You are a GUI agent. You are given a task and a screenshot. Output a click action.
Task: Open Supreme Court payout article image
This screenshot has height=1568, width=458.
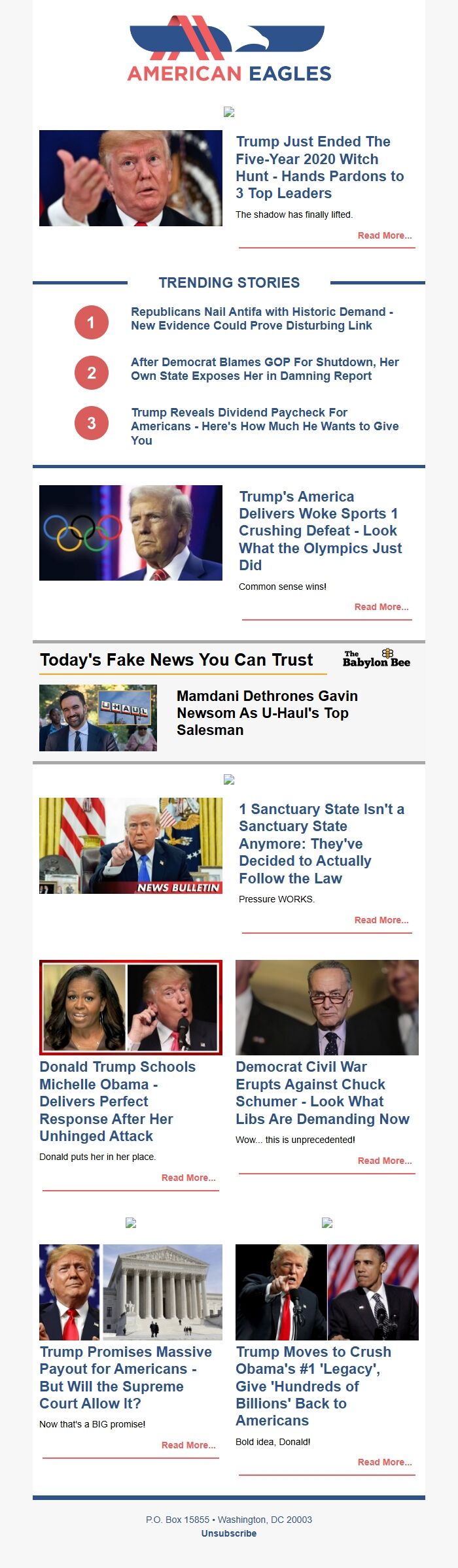click(131, 1292)
